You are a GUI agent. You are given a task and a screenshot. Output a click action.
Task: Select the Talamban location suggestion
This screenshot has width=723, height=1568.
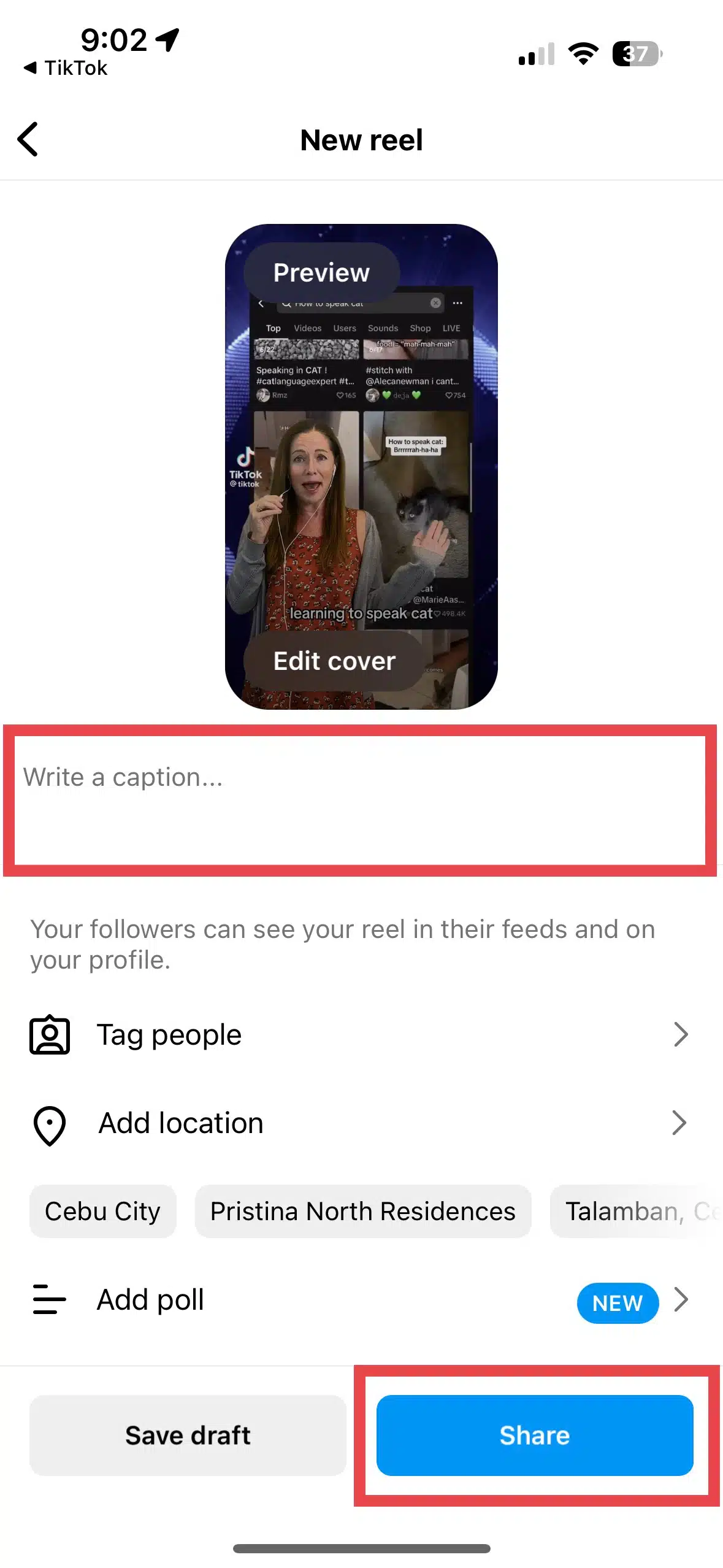[x=638, y=1211]
